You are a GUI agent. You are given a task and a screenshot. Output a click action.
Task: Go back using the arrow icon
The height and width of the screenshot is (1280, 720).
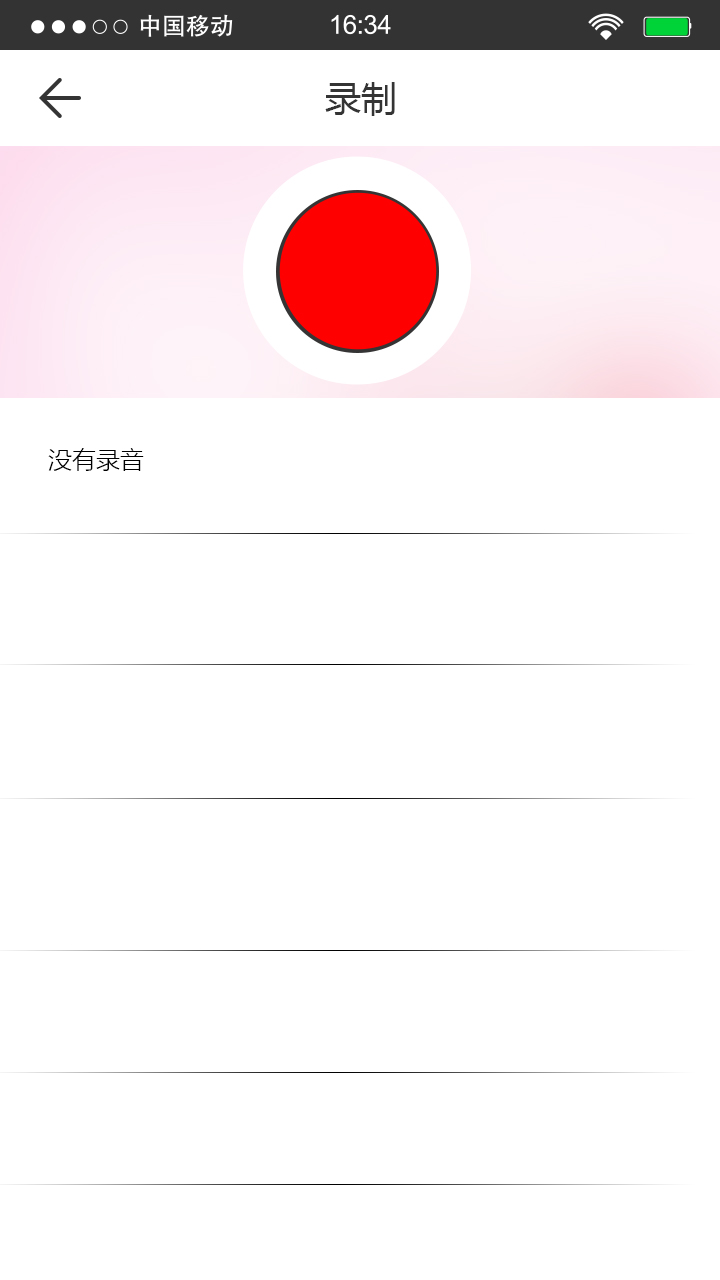pos(60,98)
